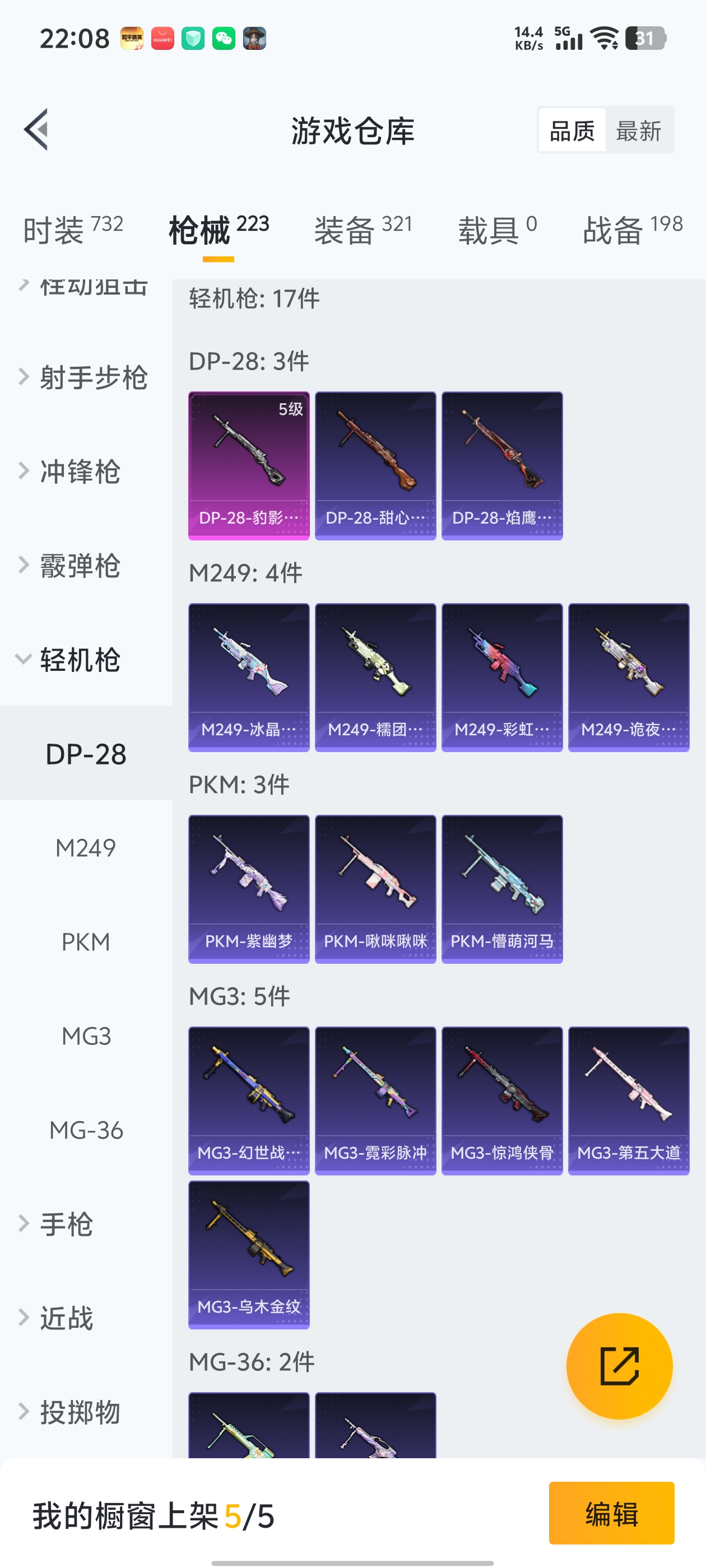View the PKM-紫幽梦 skin
706x1568 pixels.
[x=249, y=889]
